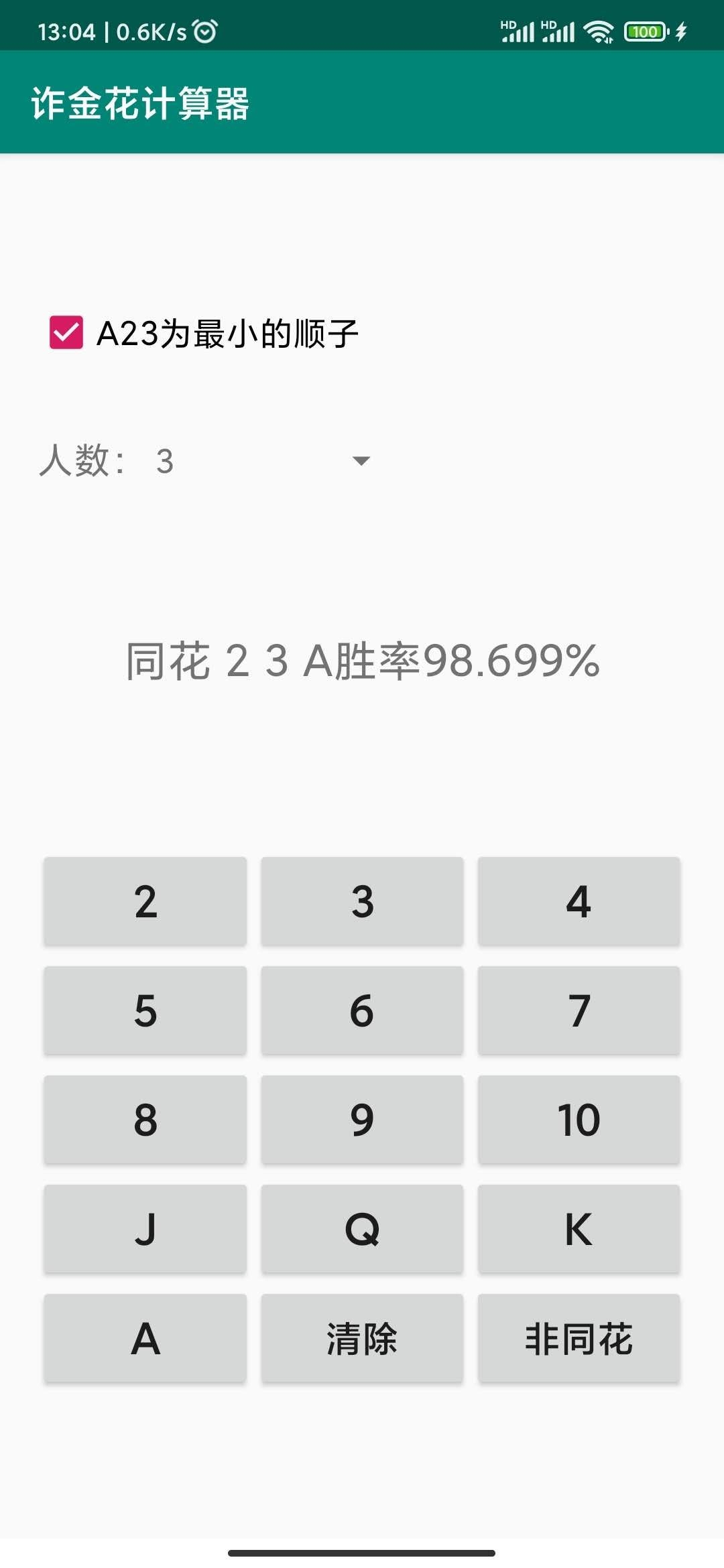This screenshot has width=724, height=1568.
Task: Select card 4 on the keypad
Action: [x=579, y=901]
